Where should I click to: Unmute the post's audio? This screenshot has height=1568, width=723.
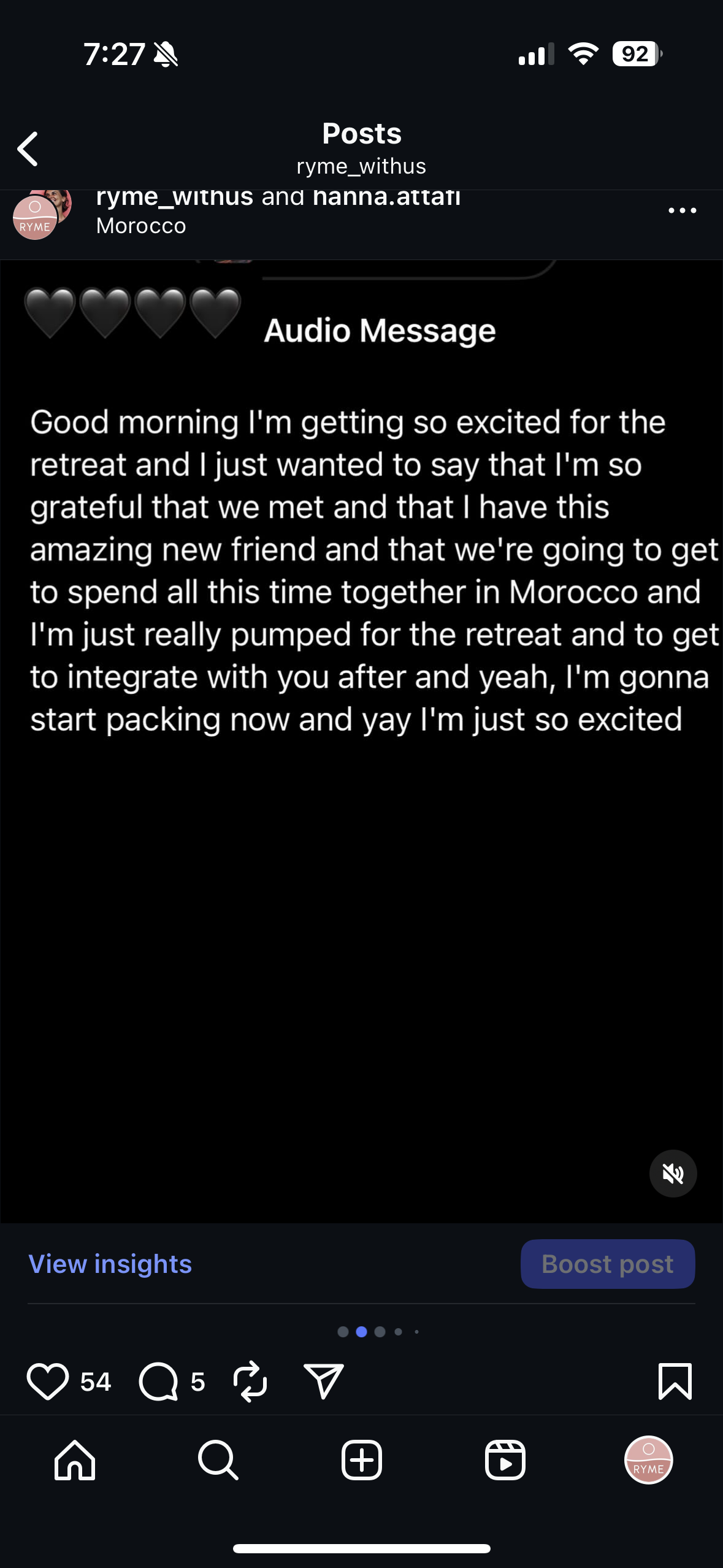point(673,1173)
